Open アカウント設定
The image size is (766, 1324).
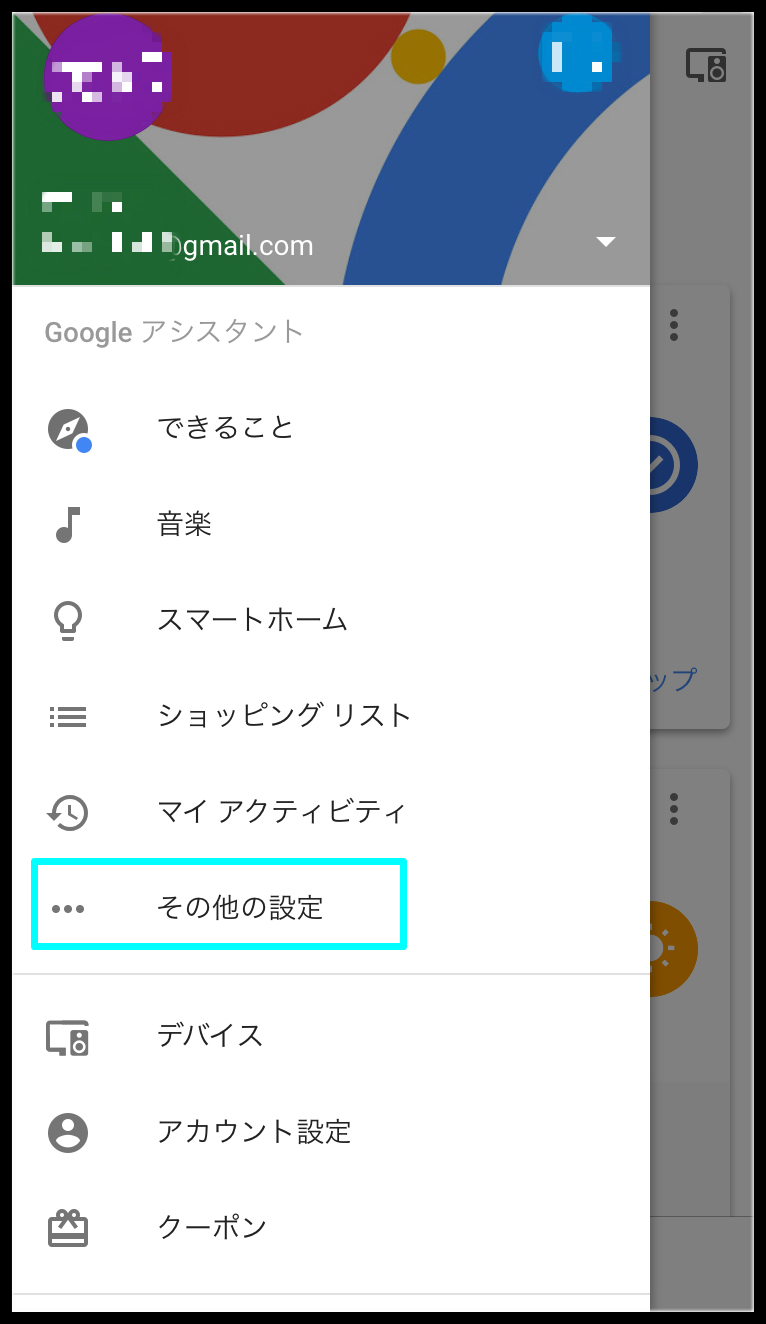[331, 1132]
